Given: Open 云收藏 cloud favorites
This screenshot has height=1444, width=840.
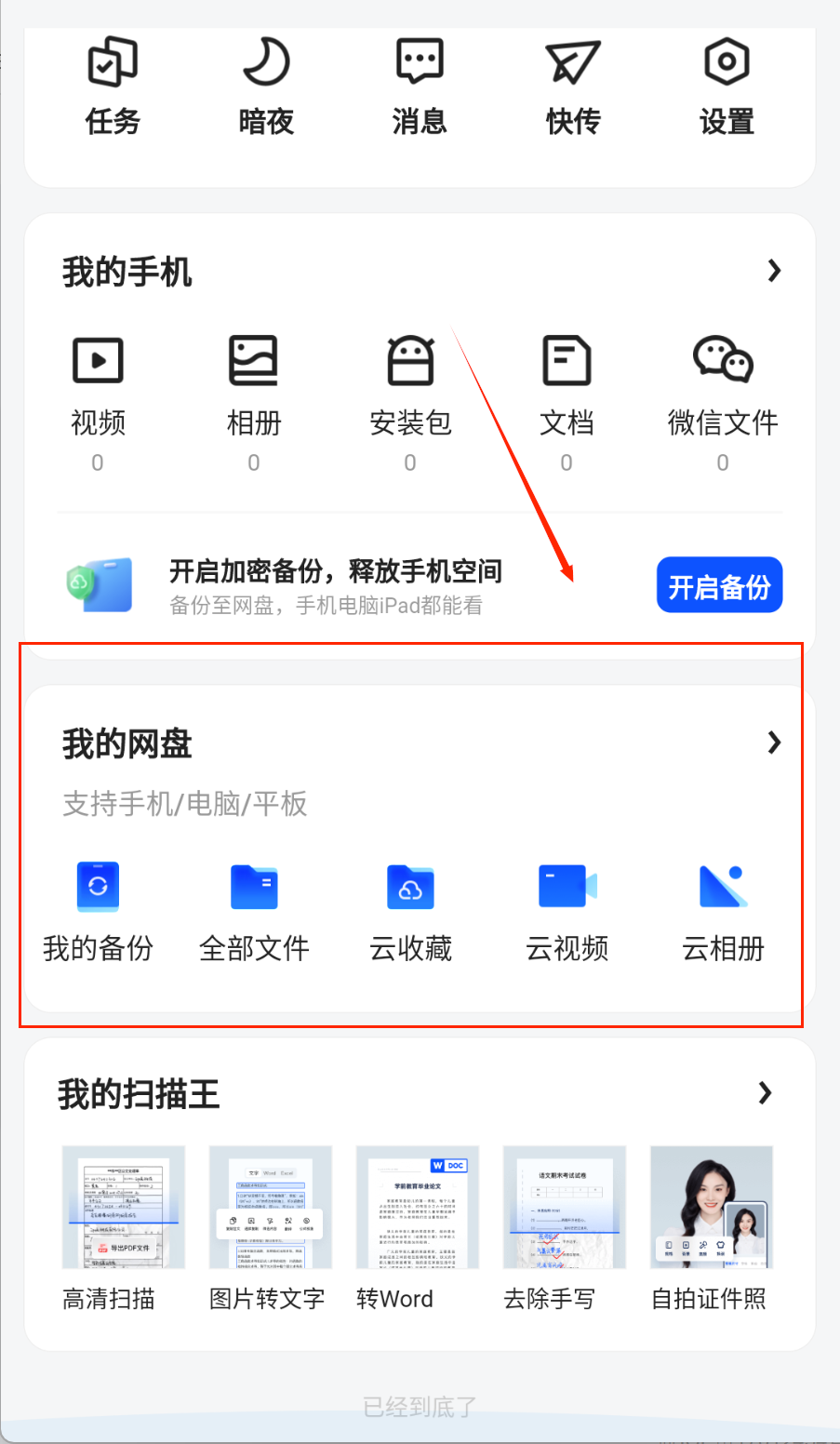Looking at the screenshot, I should (x=410, y=912).
